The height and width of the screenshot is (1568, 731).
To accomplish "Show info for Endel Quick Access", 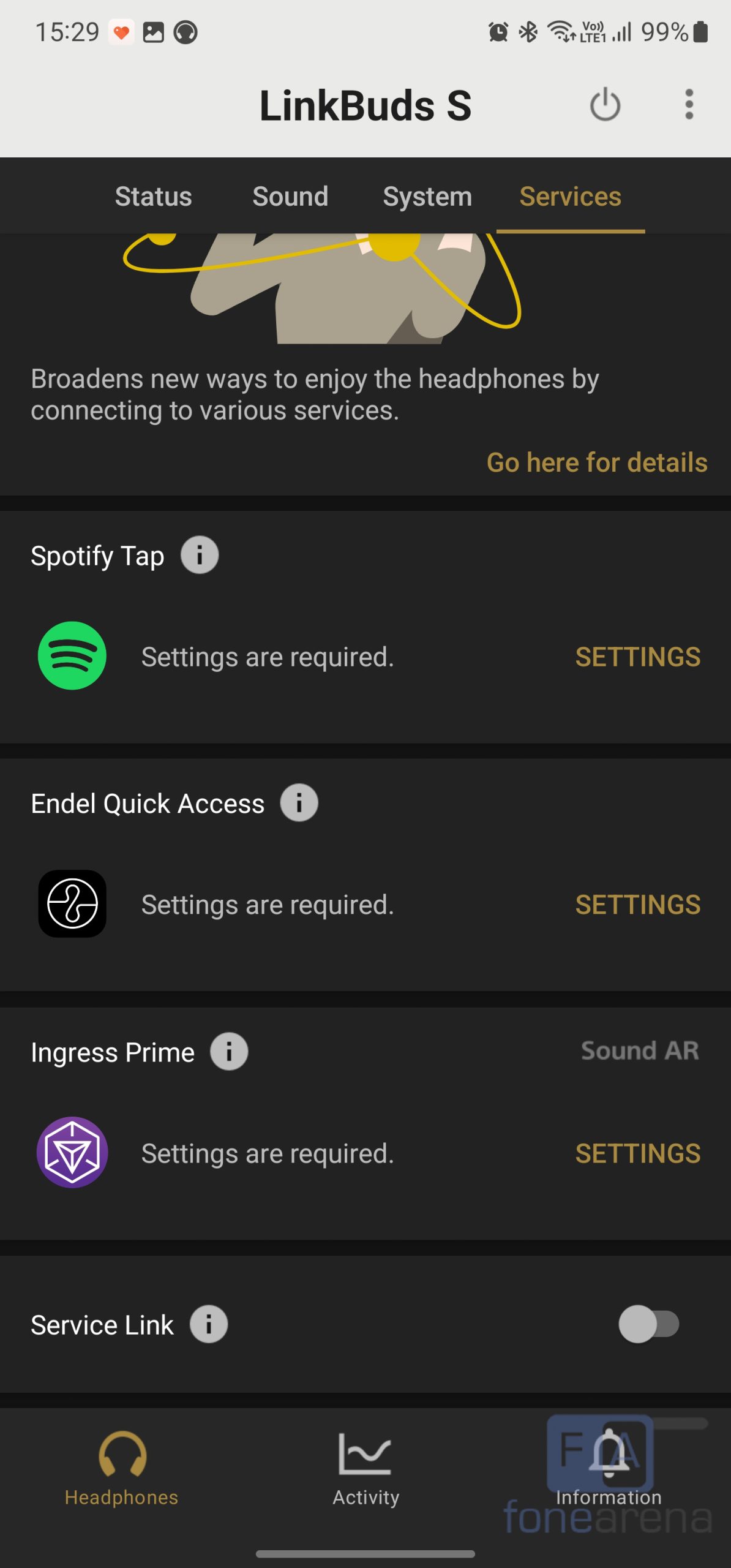I will tap(299, 803).
